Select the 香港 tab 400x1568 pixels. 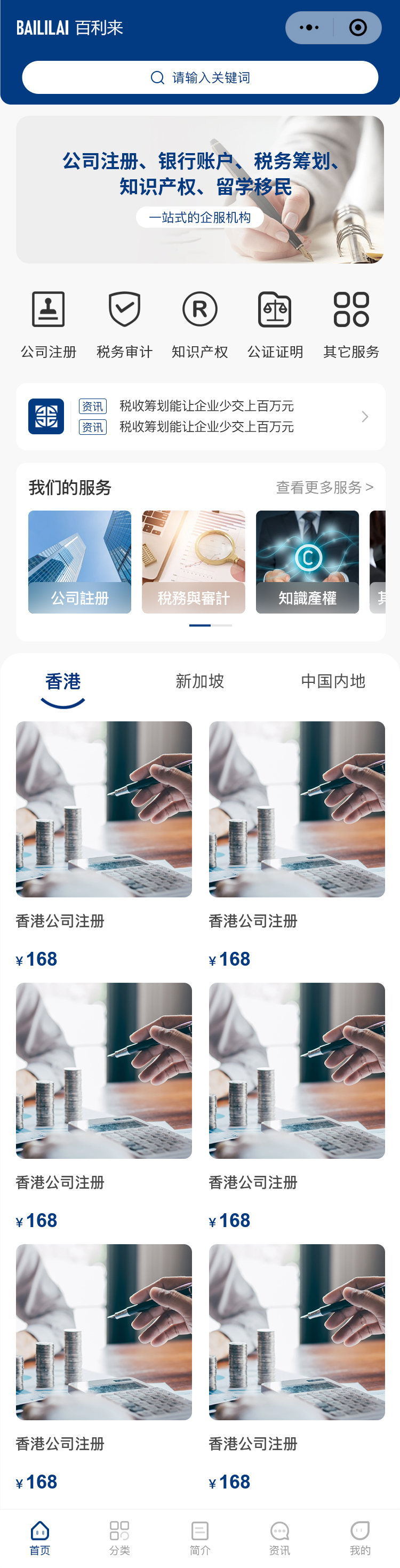tap(63, 681)
